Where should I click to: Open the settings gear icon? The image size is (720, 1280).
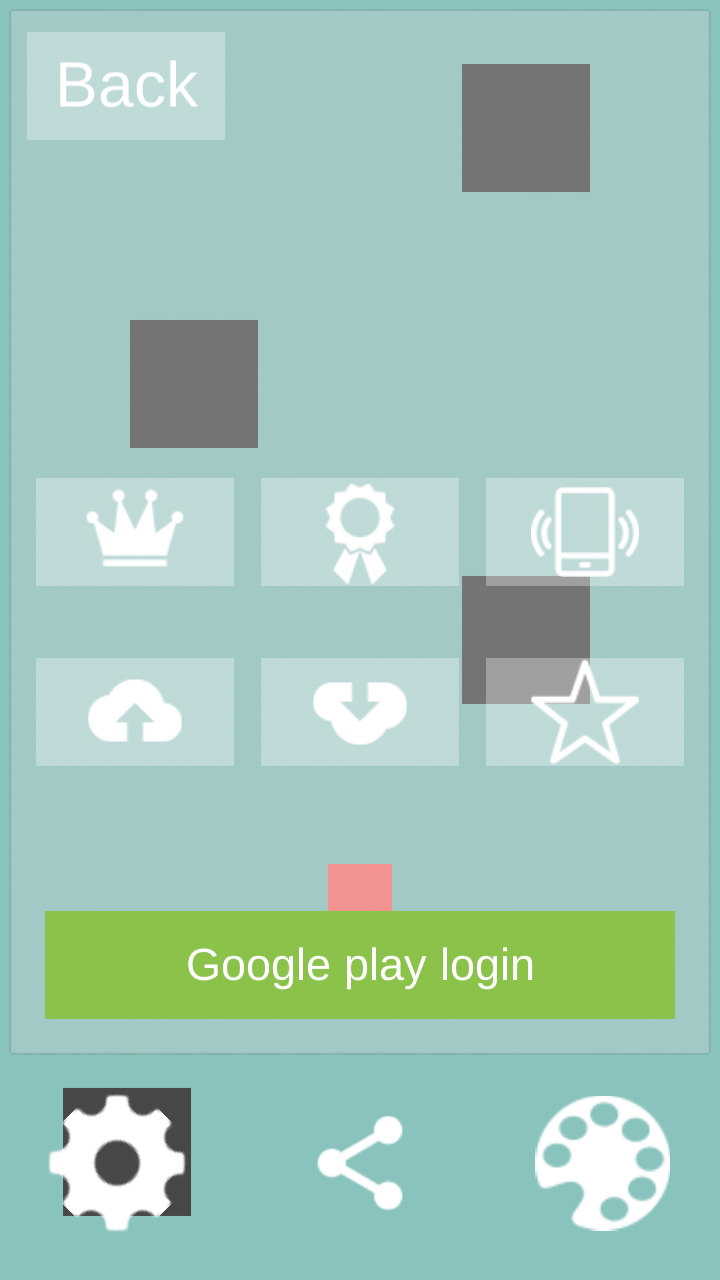(118, 1162)
